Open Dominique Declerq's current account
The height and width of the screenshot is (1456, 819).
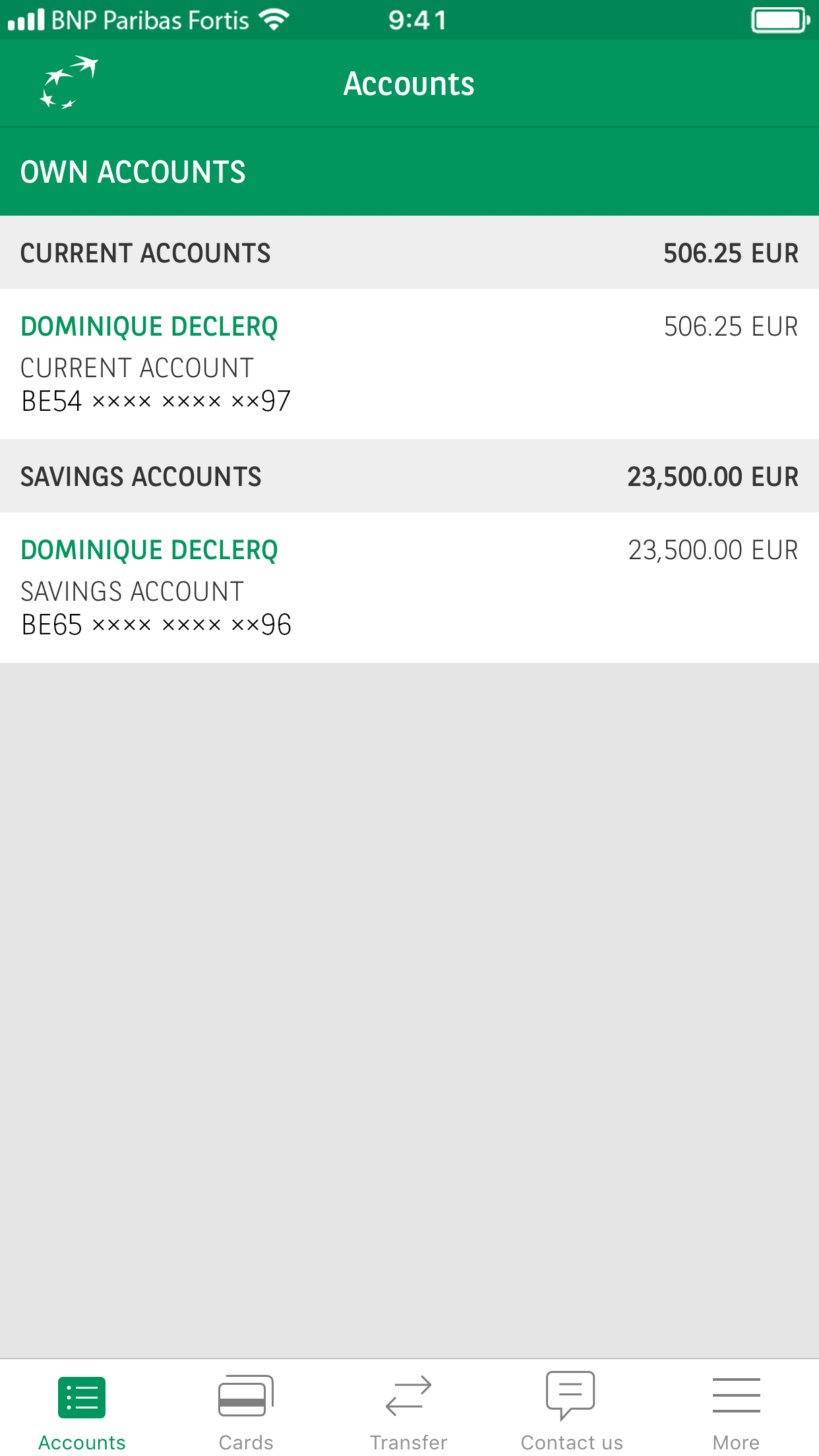point(409,364)
